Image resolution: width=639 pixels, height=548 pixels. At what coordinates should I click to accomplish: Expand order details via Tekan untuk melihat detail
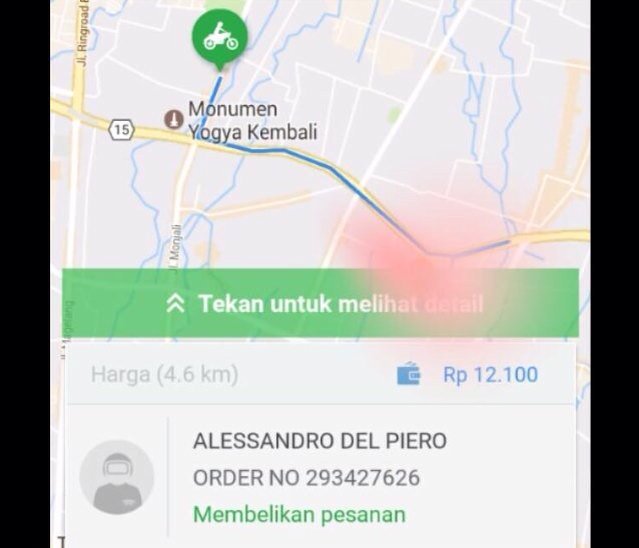click(x=320, y=304)
